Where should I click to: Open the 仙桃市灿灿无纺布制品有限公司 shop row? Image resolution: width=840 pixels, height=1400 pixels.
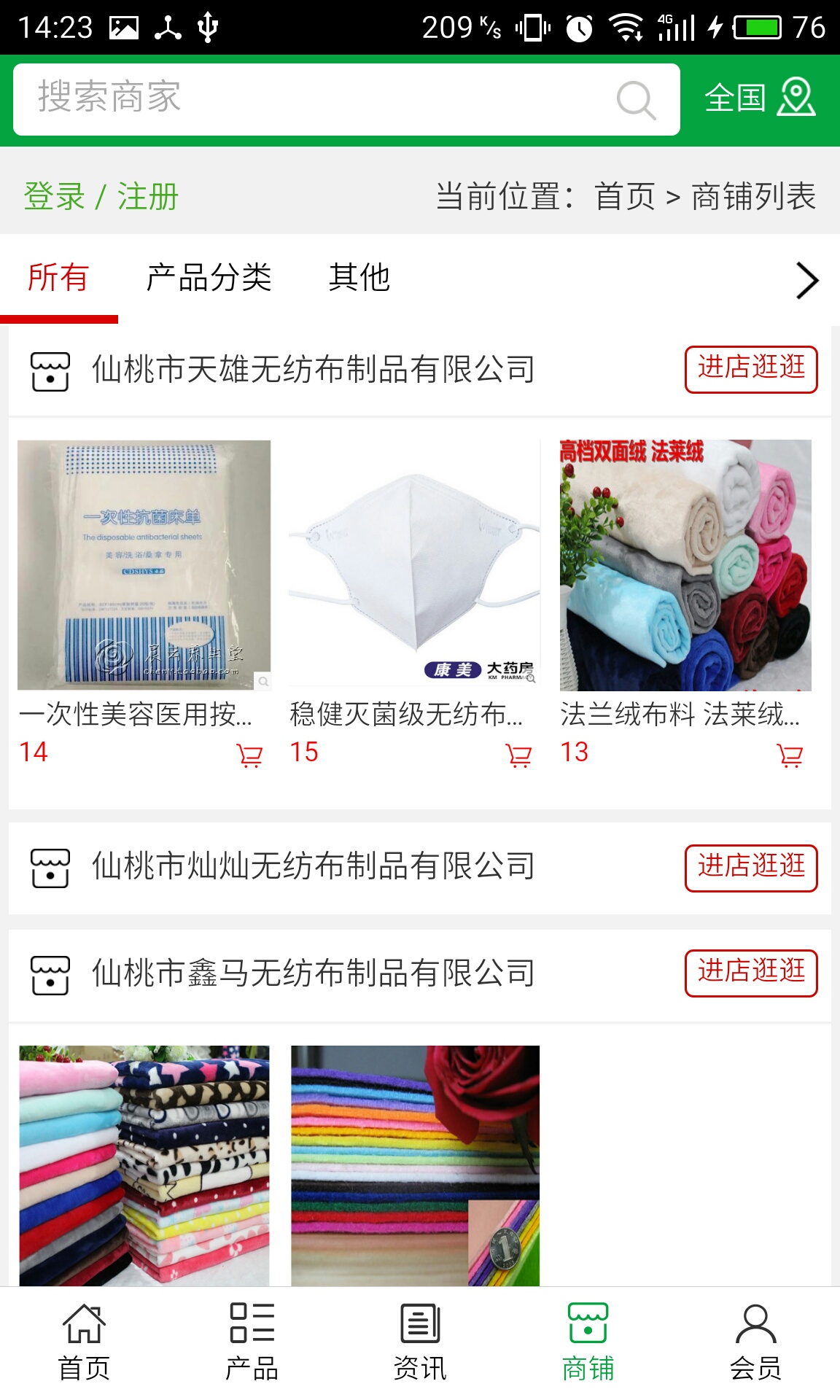tap(314, 867)
